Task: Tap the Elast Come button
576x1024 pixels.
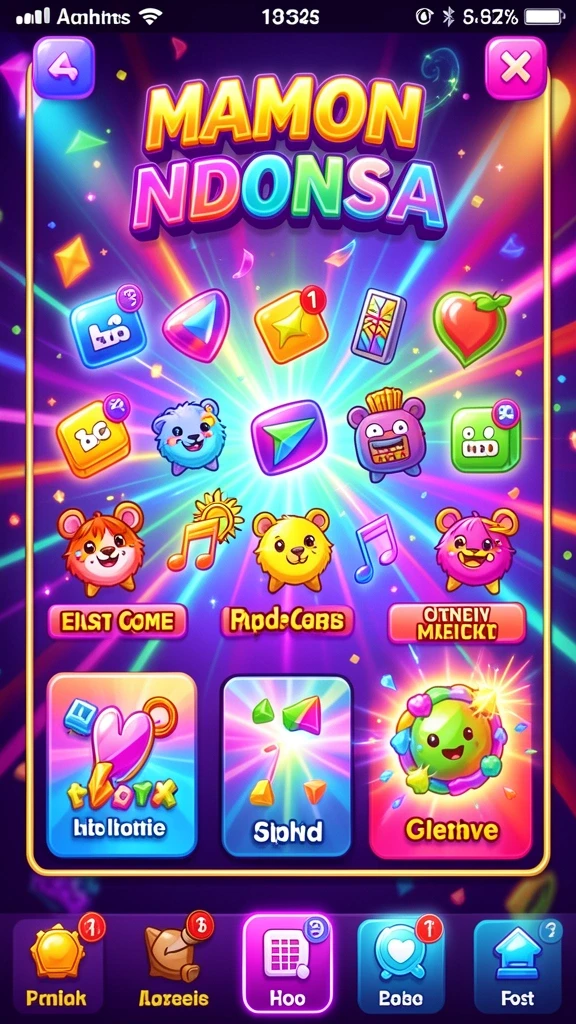Action: [x=117, y=621]
